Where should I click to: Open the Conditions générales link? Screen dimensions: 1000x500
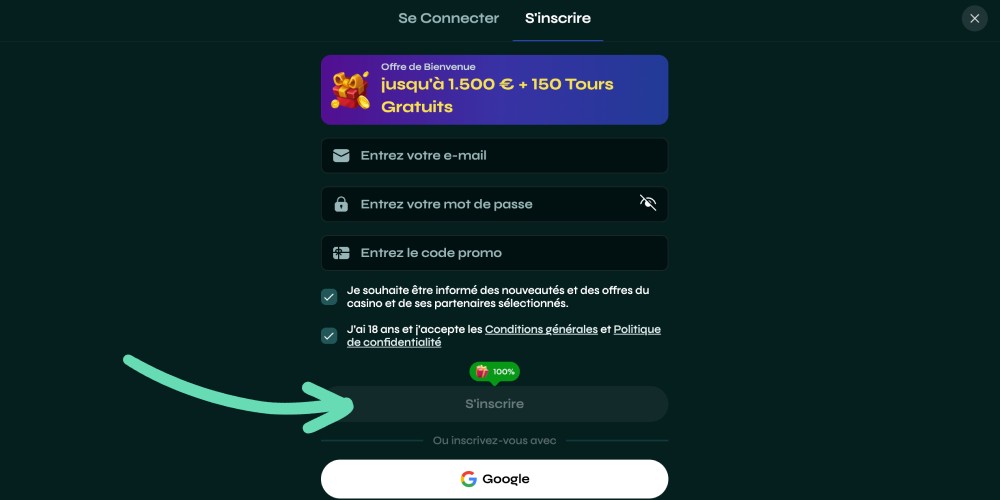click(x=541, y=329)
